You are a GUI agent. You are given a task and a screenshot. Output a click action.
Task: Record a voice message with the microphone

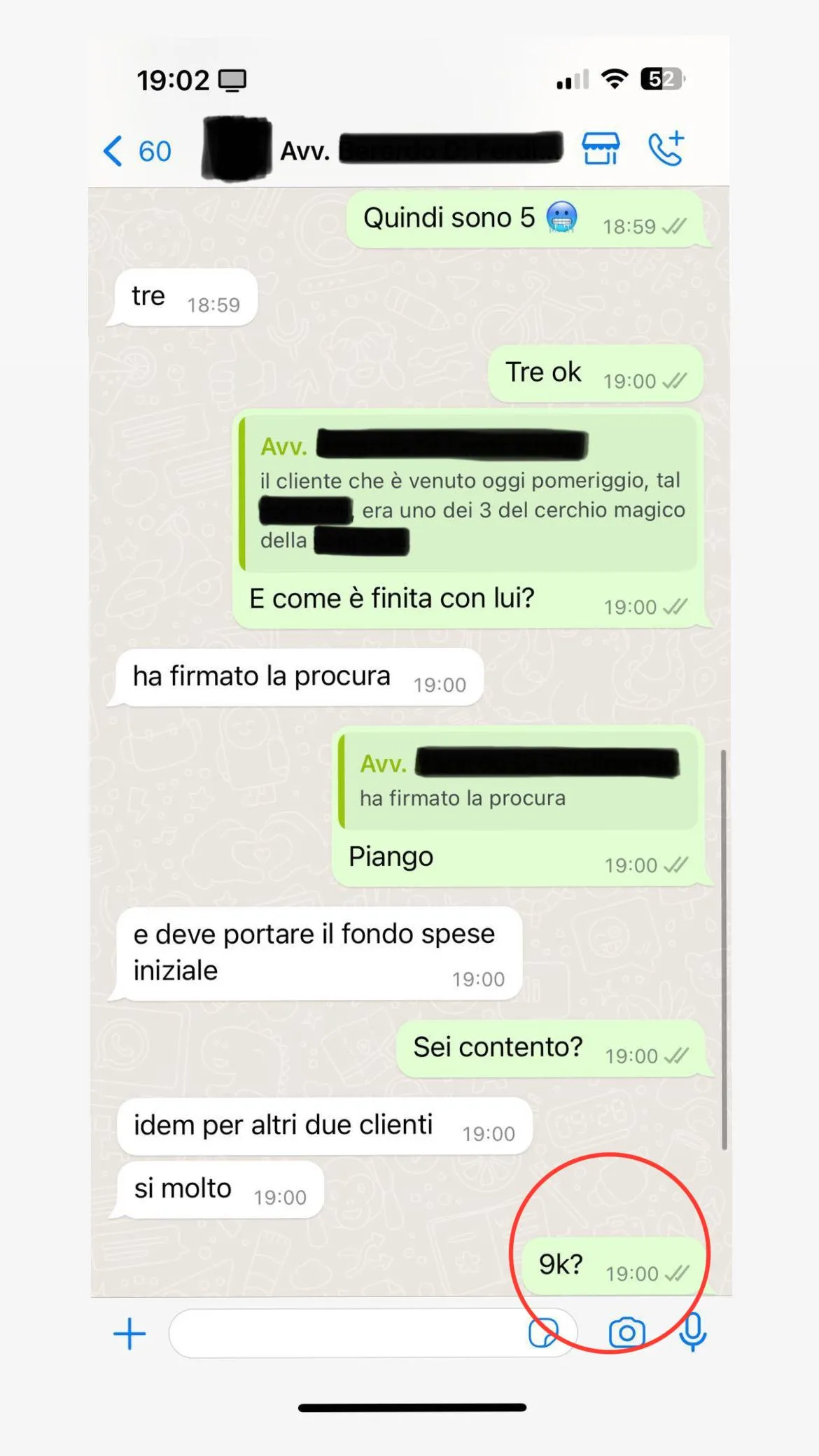[x=693, y=1331]
